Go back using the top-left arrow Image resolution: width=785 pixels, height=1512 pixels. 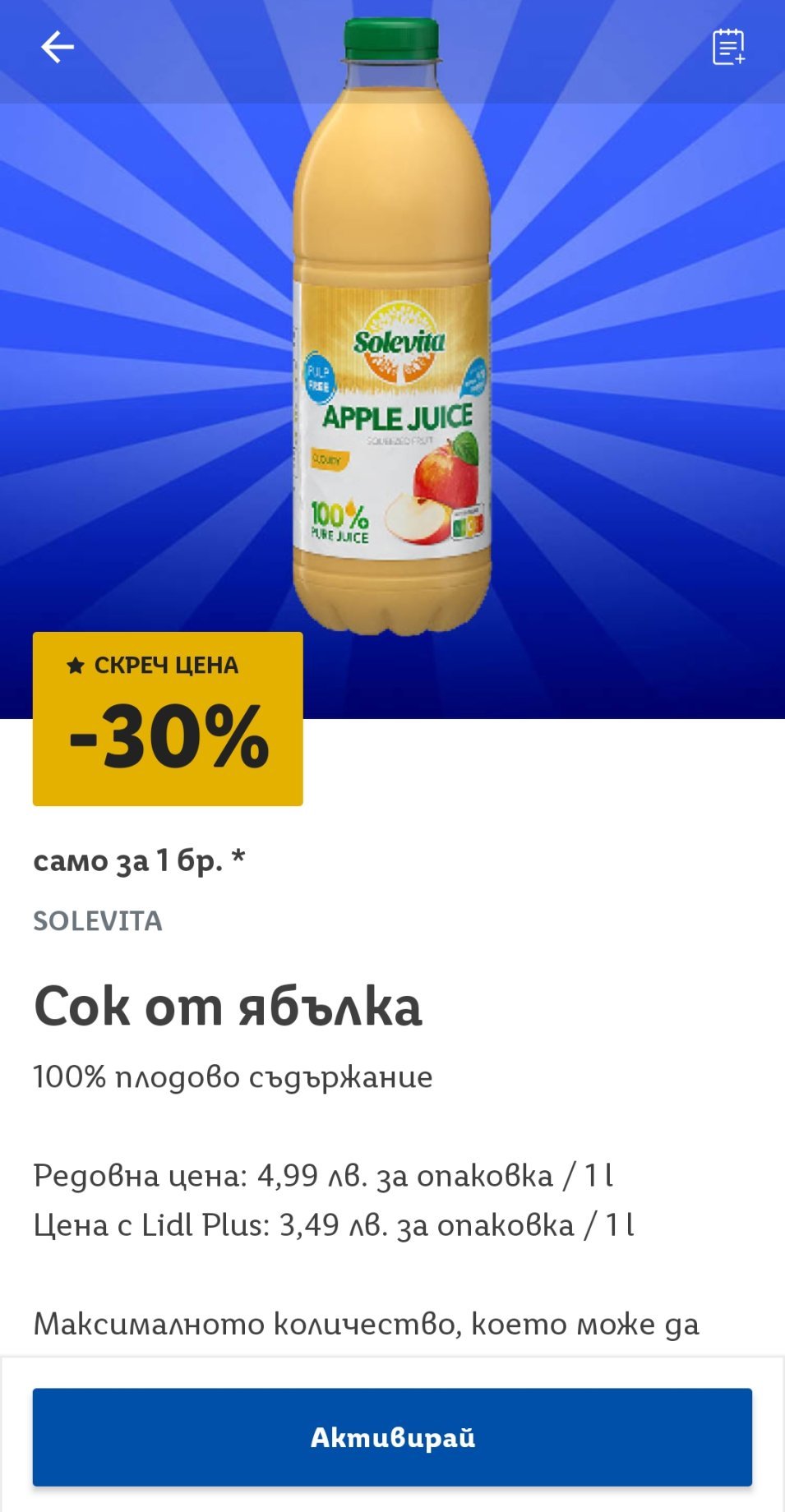click(x=58, y=47)
